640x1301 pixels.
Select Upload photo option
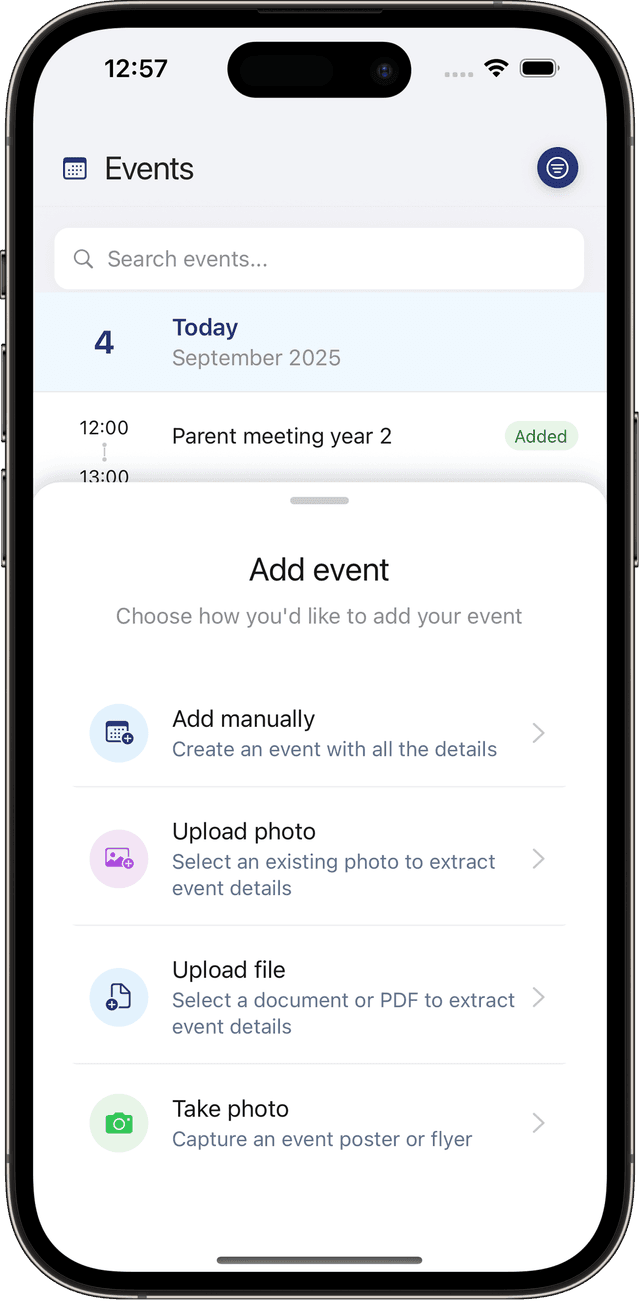[318, 859]
